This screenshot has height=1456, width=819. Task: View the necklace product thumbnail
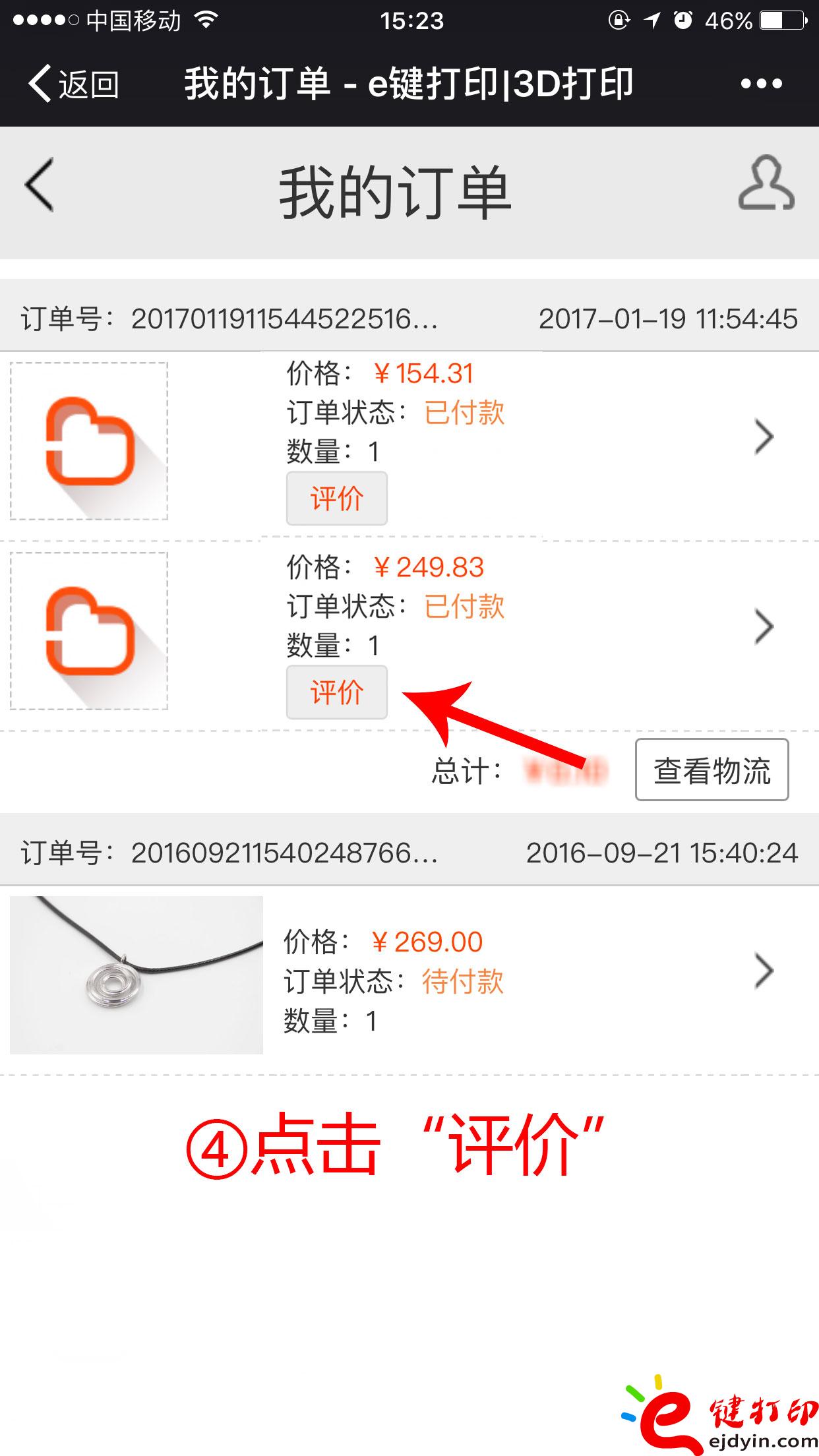(x=136, y=975)
